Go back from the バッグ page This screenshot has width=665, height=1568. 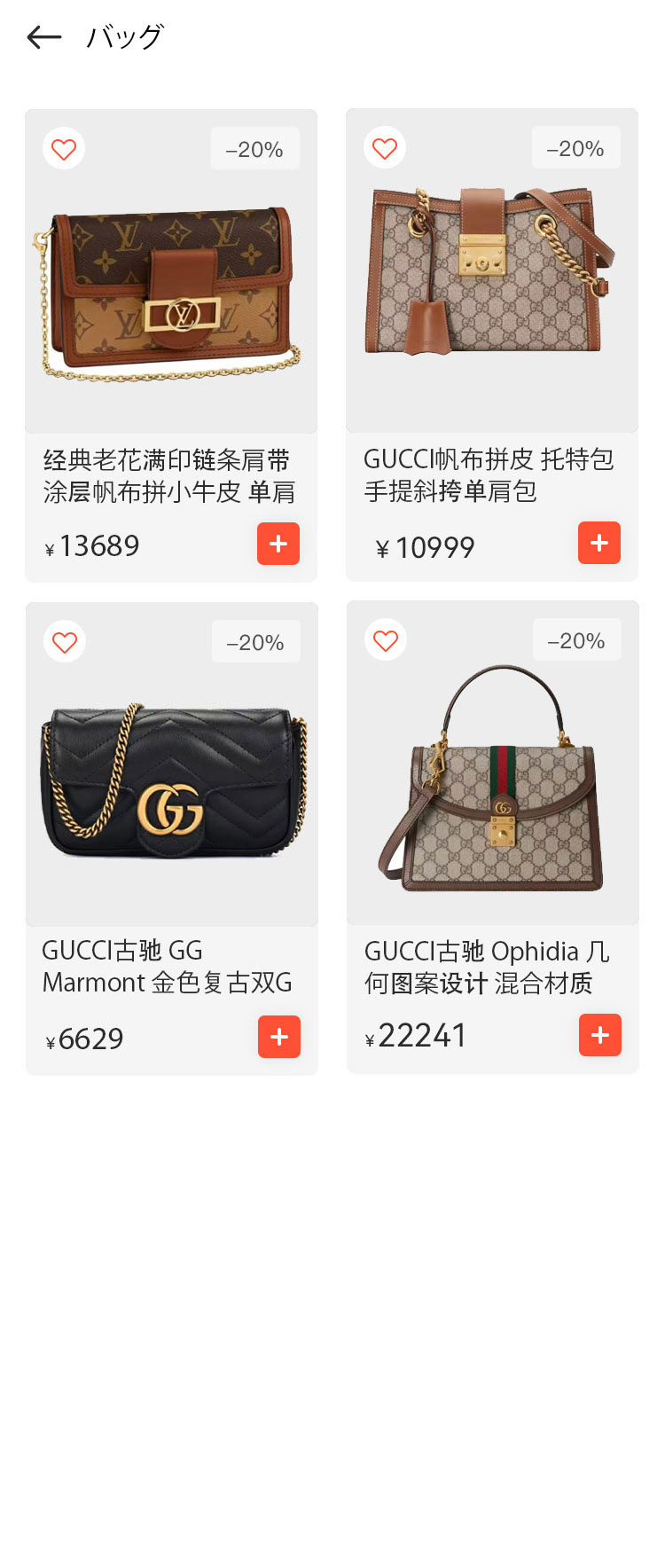[x=44, y=37]
